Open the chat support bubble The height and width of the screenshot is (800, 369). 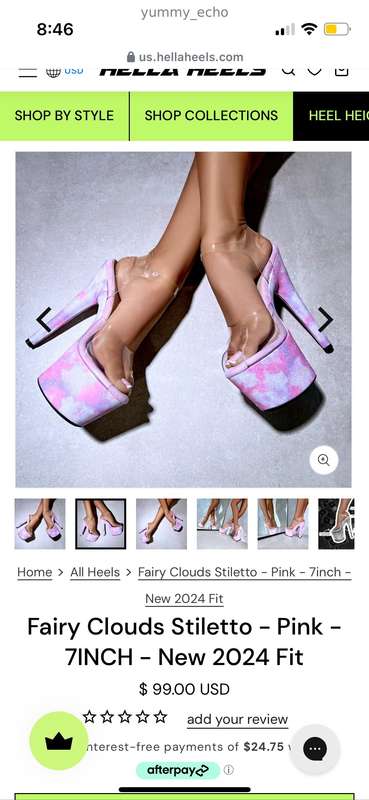click(x=315, y=749)
